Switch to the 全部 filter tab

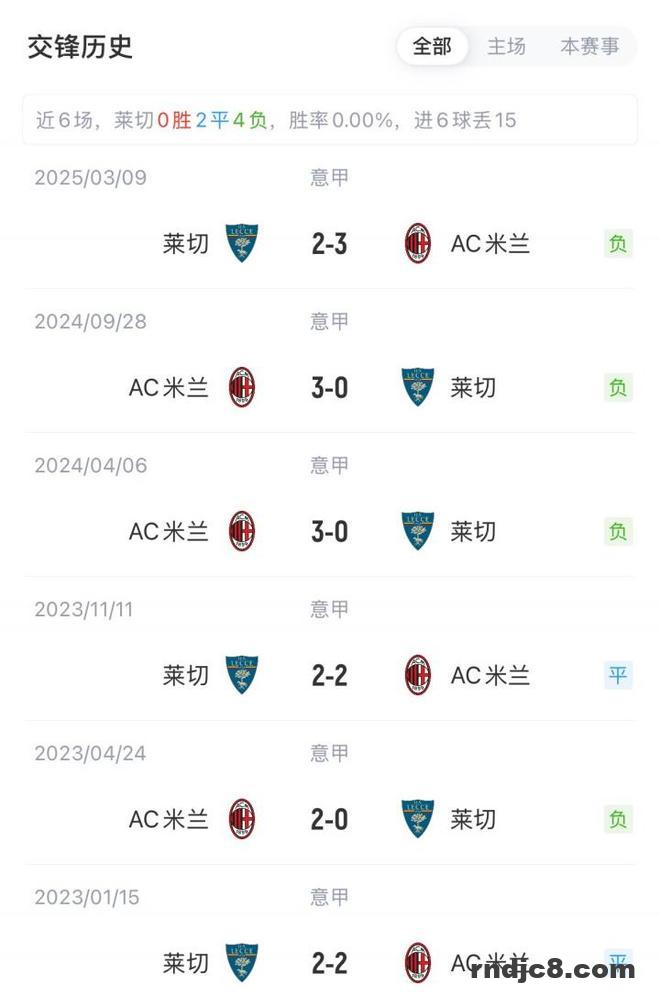[432, 47]
